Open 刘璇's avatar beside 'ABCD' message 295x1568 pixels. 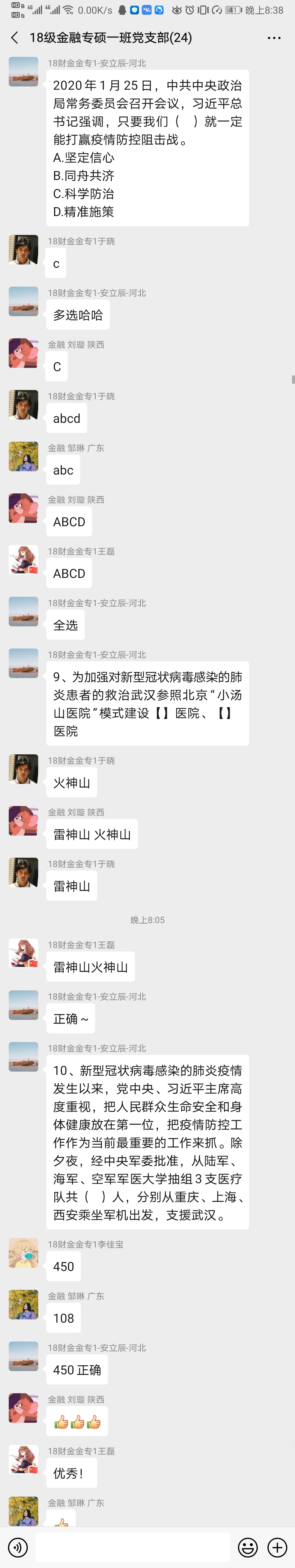coord(24,508)
